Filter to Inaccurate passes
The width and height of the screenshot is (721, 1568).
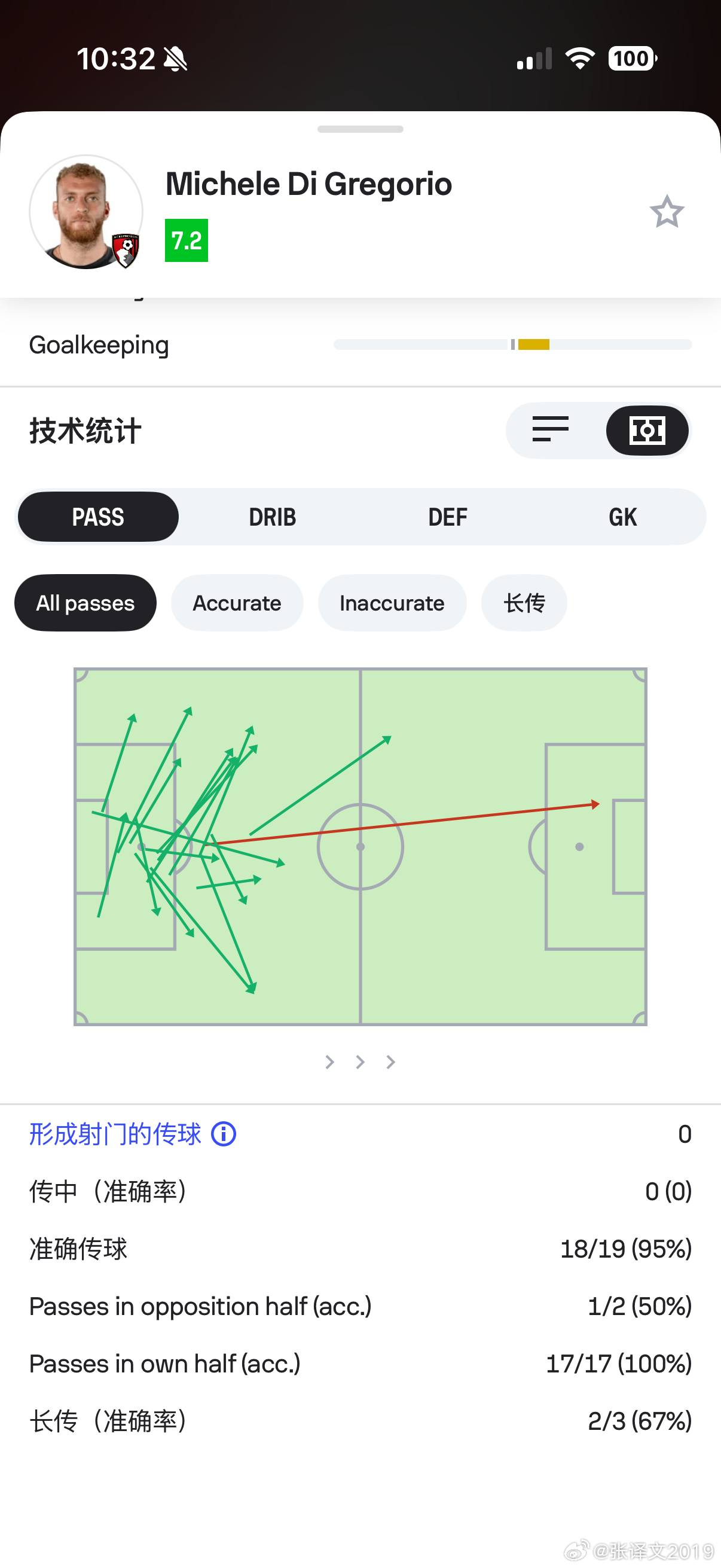(x=392, y=603)
